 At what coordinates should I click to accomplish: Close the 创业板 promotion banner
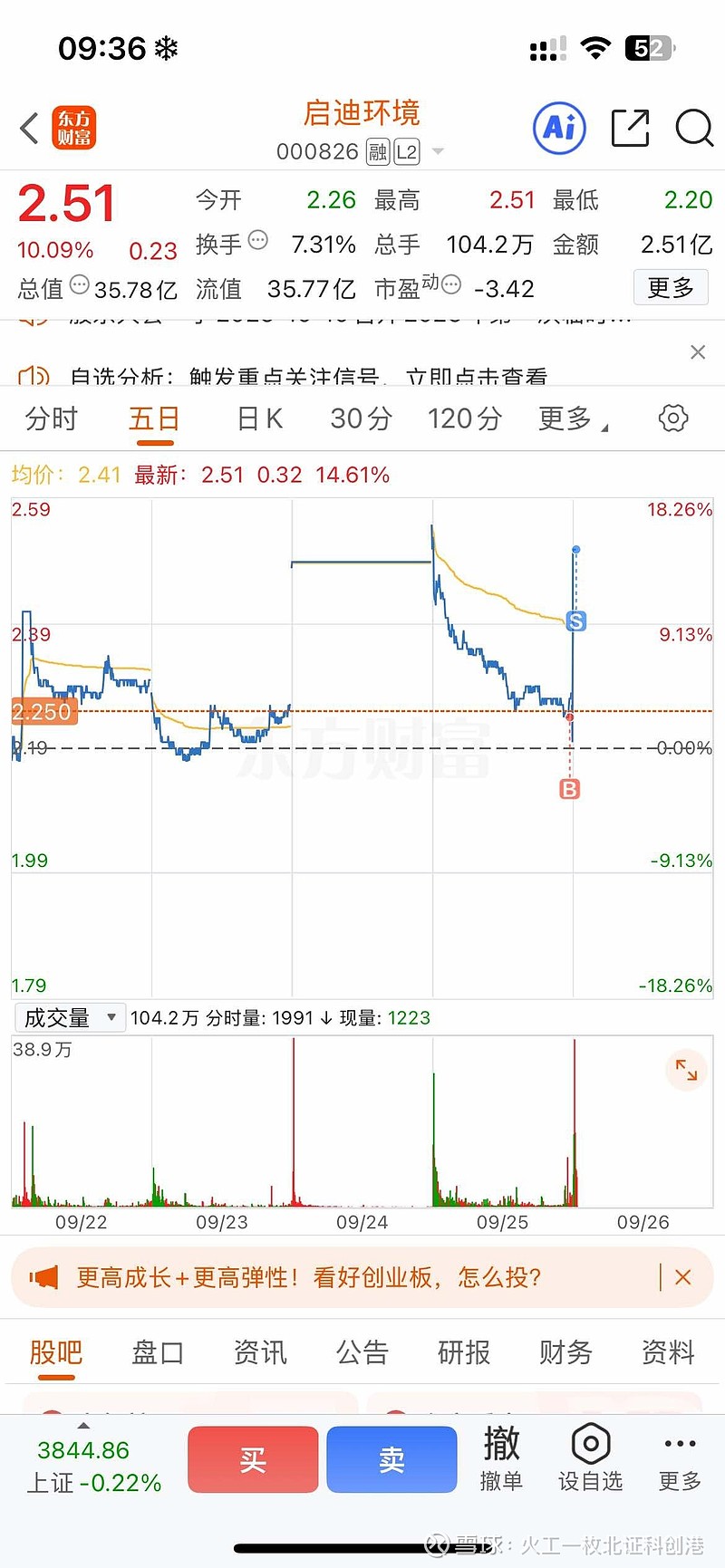[683, 1277]
